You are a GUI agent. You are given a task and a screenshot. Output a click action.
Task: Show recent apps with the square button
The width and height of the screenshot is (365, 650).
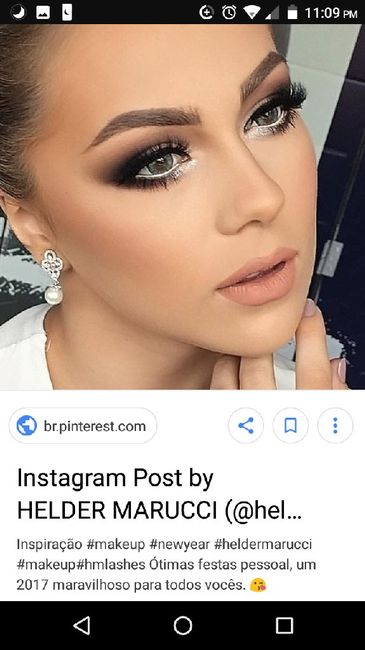point(284,626)
